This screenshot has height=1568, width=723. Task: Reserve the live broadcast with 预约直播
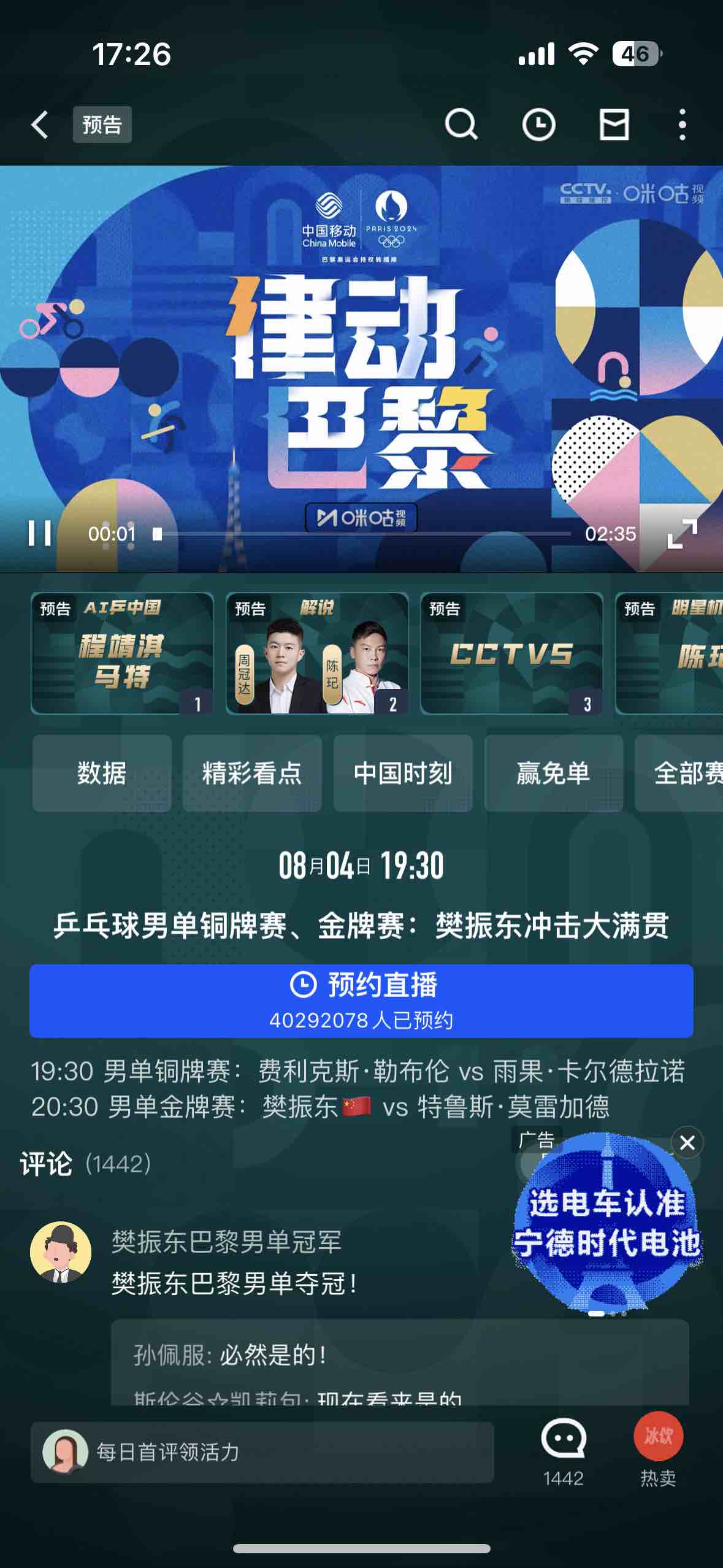pyautogui.click(x=361, y=1001)
